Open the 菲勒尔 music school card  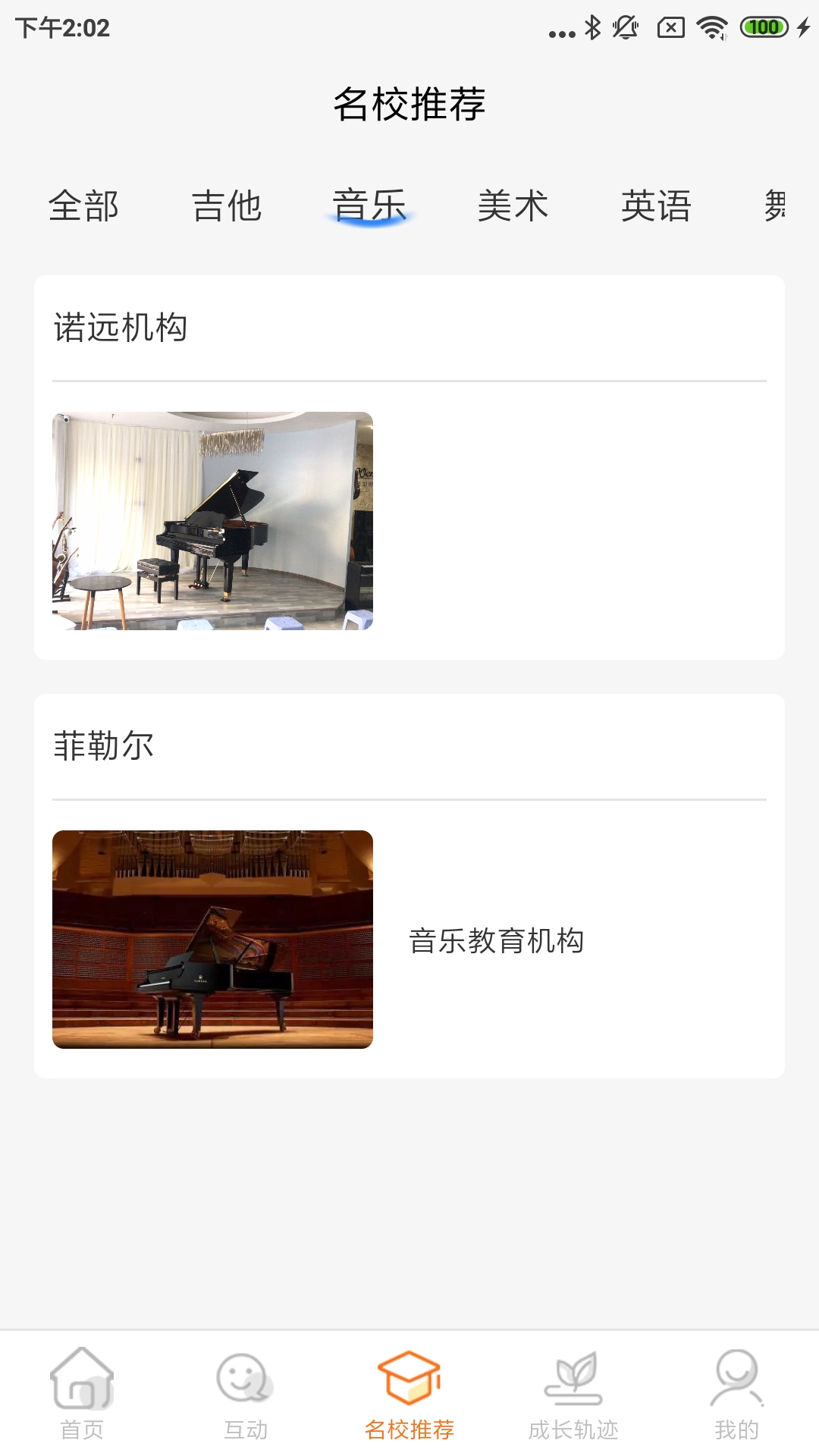click(x=409, y=886)
